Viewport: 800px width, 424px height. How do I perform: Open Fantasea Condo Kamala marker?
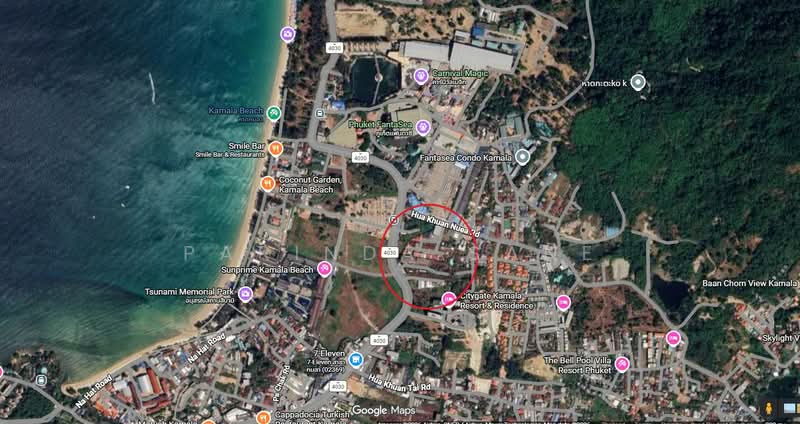(x=522, y=157)
